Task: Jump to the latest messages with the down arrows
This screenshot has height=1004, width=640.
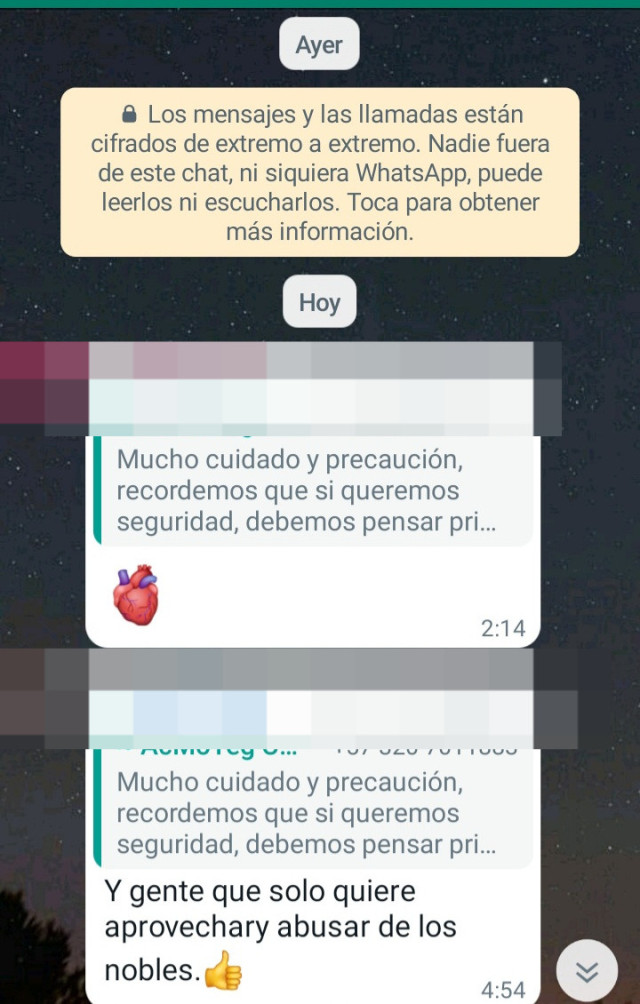Action: click(587, 970)
